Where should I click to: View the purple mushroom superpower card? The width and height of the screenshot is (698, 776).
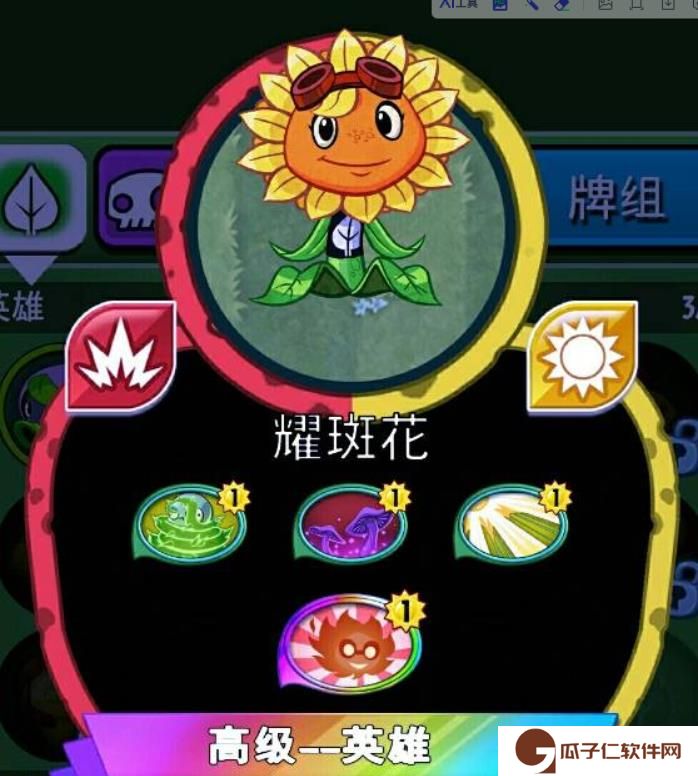351,522
